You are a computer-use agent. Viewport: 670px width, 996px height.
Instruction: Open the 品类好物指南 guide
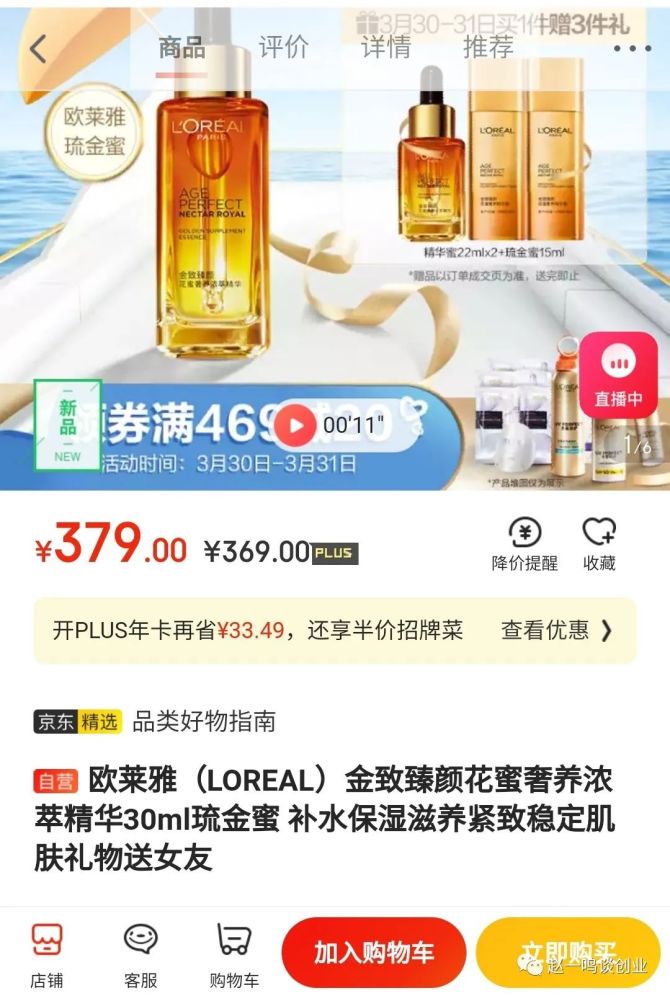[204, 721]
